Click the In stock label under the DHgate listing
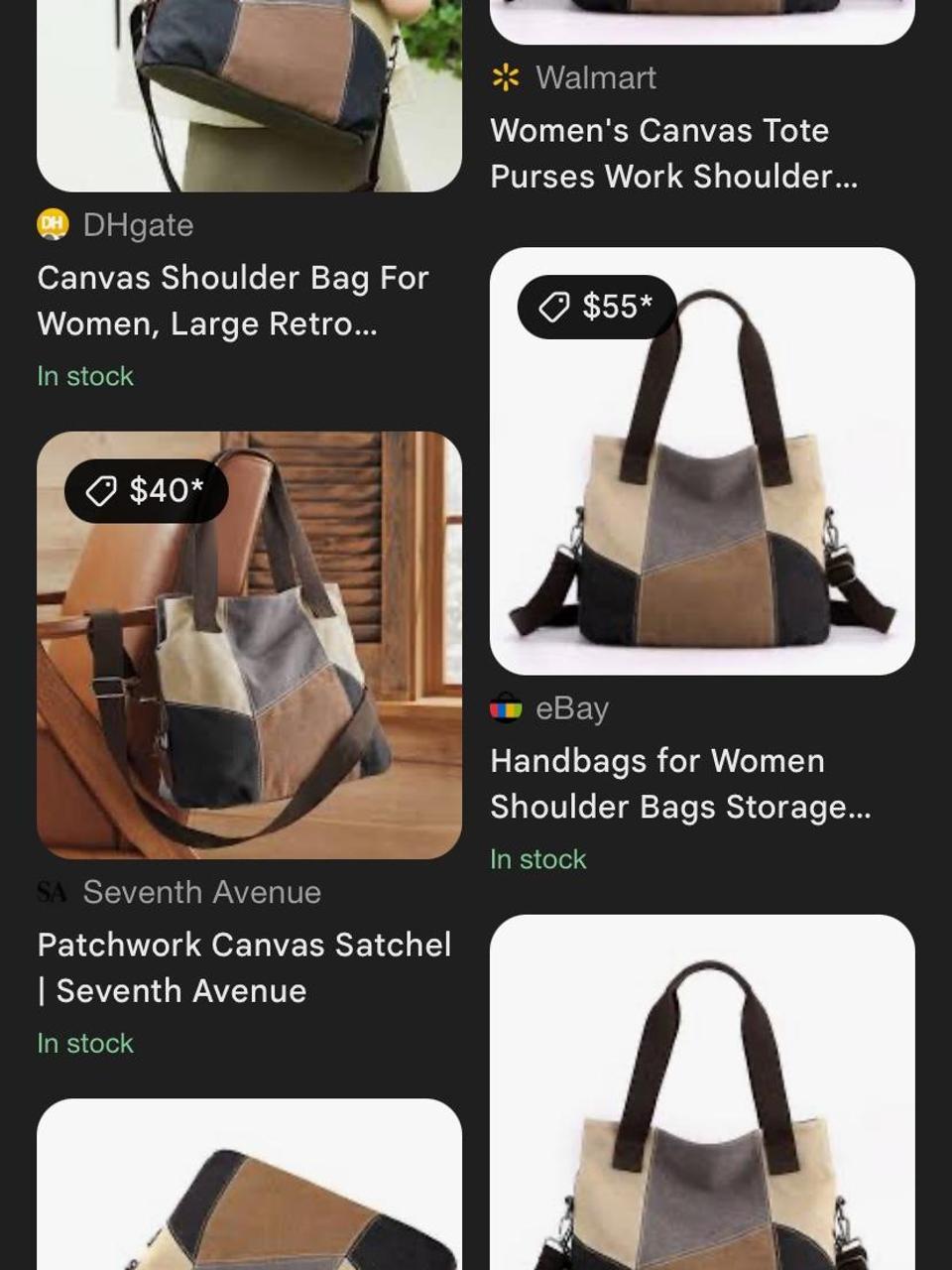 click(84, 376)
